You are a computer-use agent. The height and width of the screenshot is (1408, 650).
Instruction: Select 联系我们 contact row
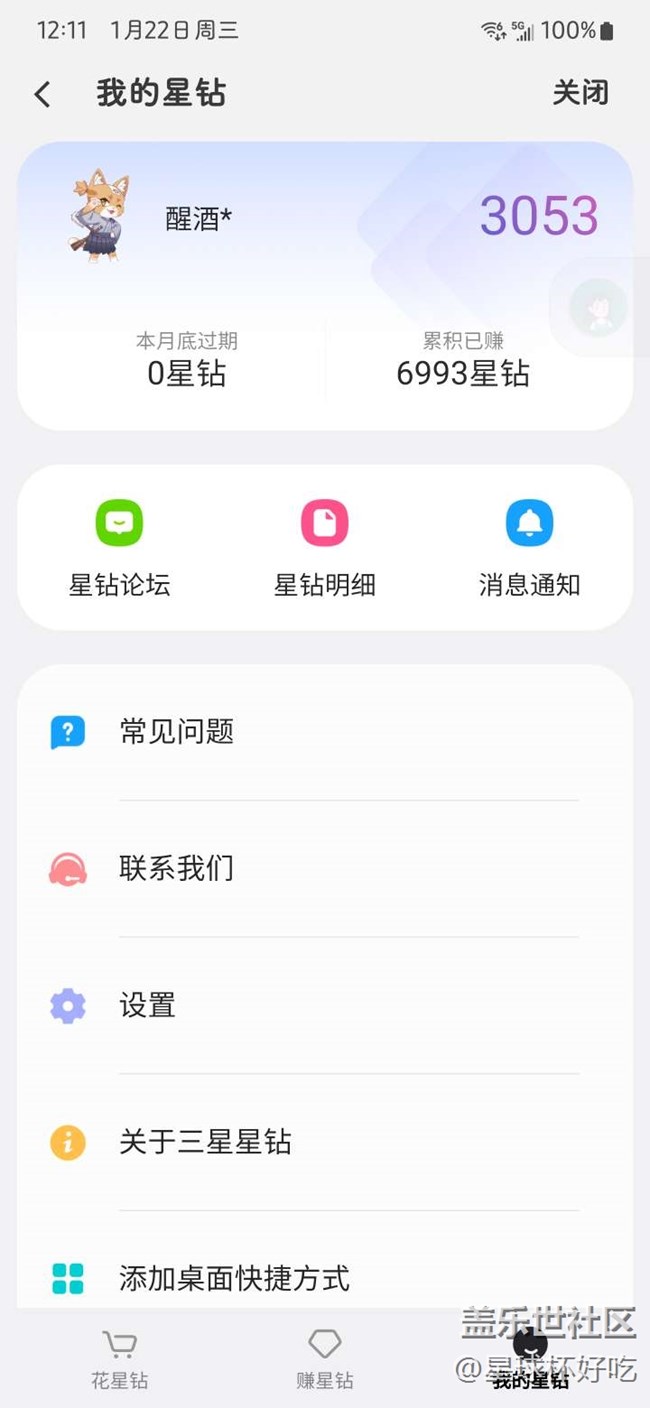click(x=325, y=868)
